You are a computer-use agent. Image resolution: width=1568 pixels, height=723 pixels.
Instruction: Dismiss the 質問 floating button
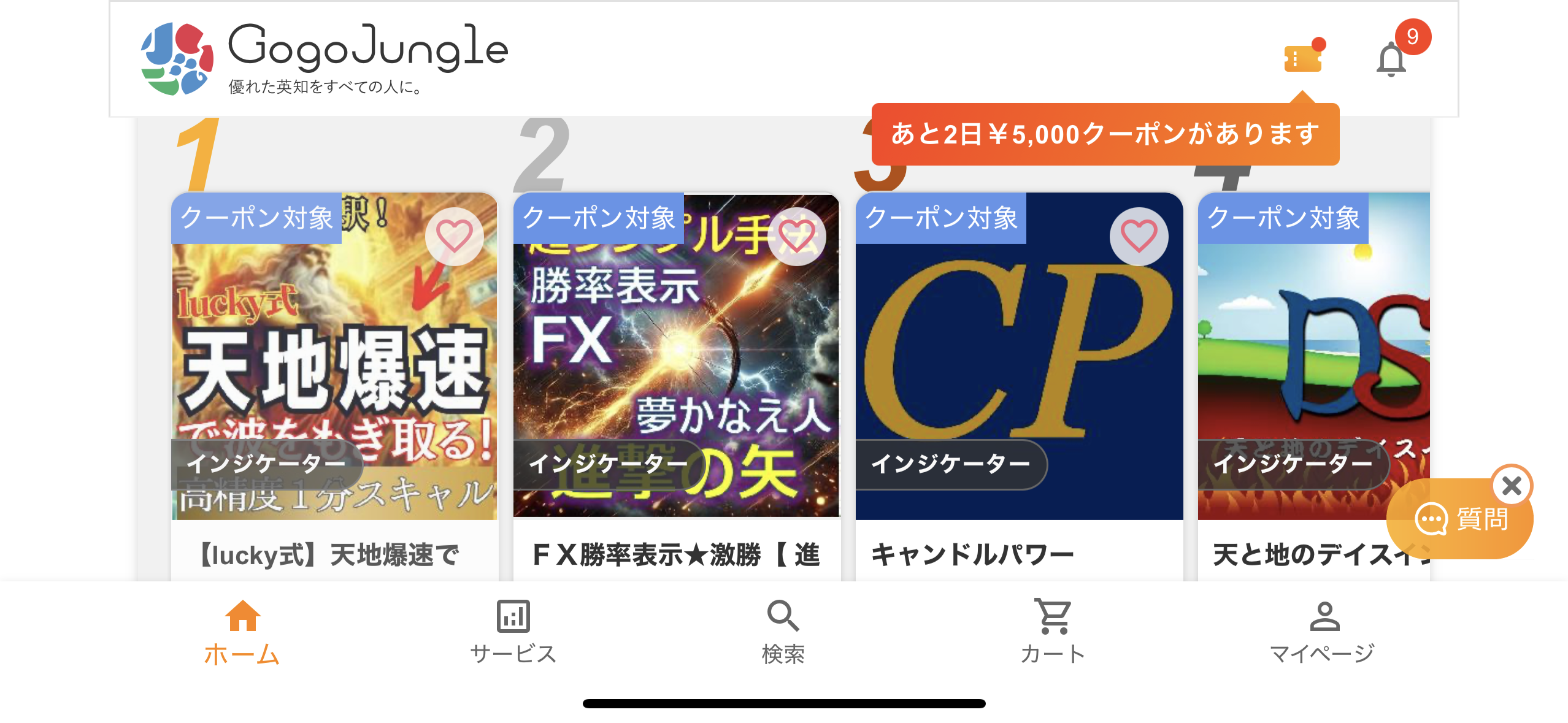[x=1512, y=486]
